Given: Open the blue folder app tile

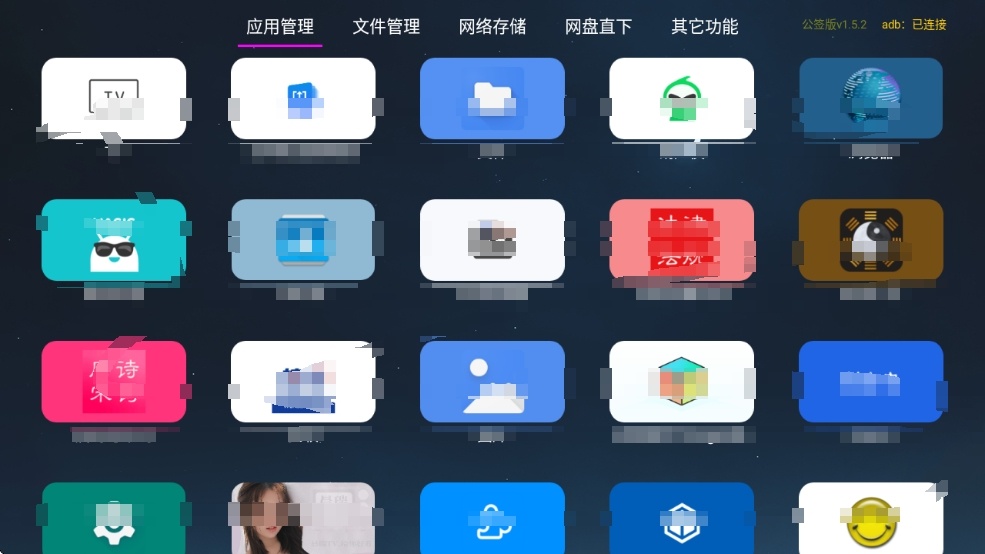Looking at the screenshot, I should click(492, 98).
